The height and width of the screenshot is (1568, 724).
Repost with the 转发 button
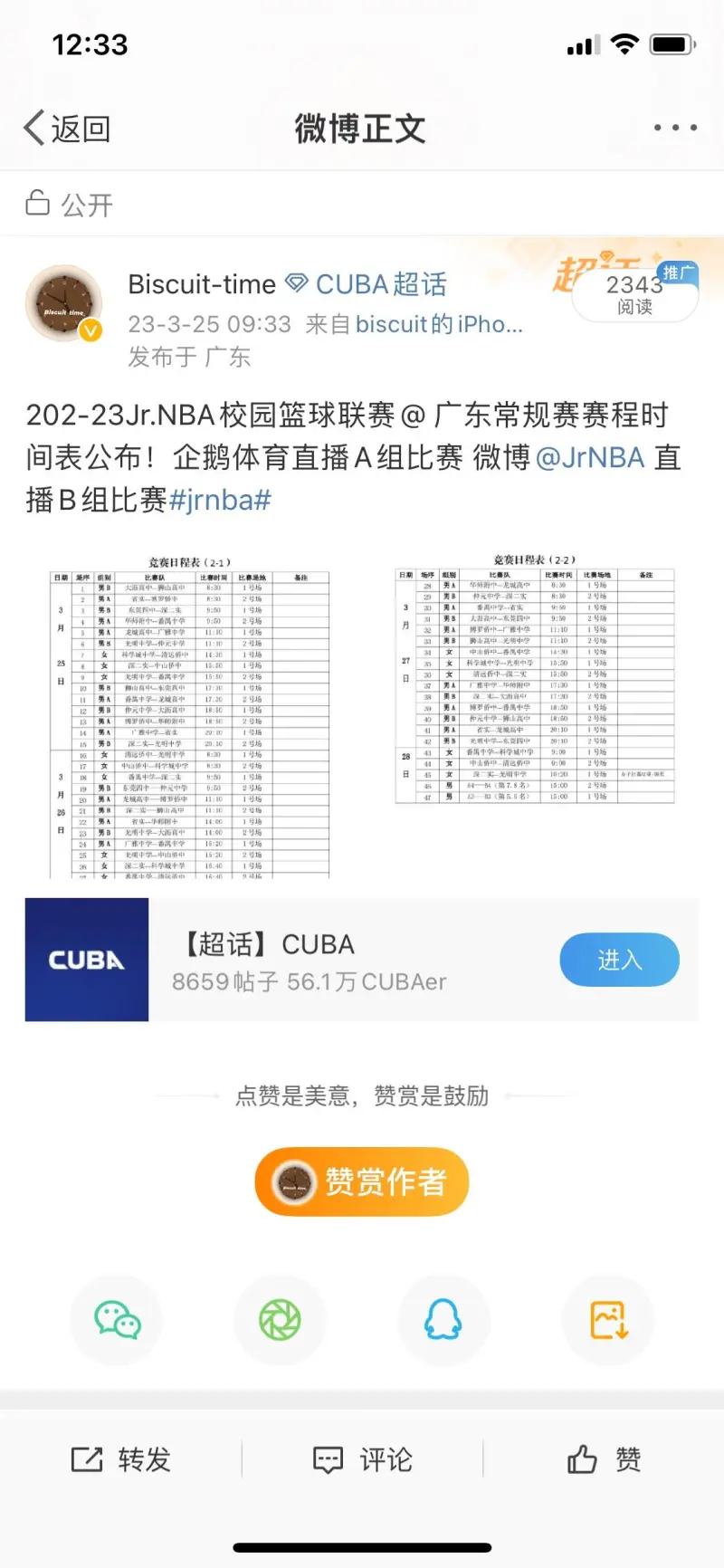coord(120,1459)
